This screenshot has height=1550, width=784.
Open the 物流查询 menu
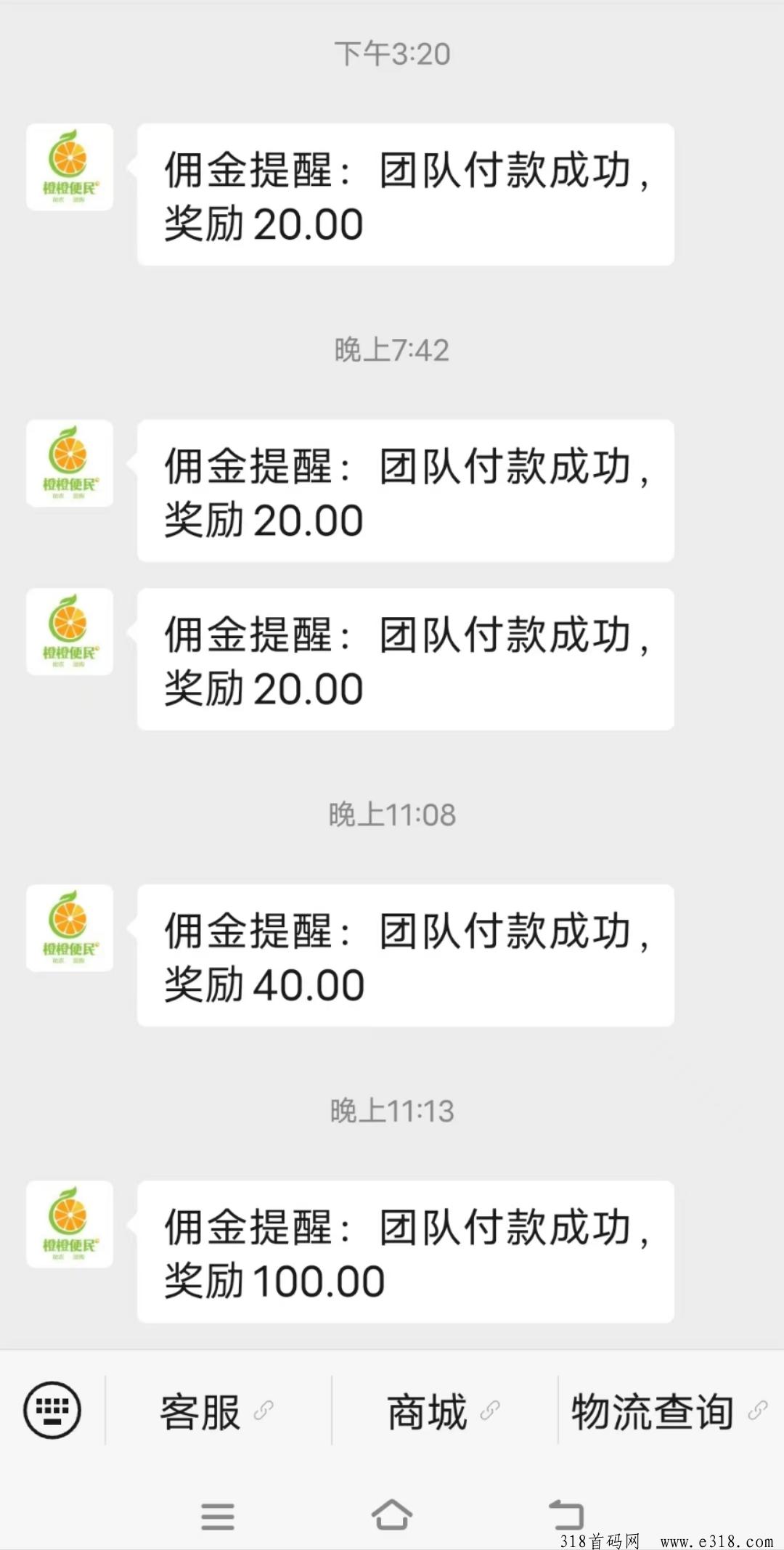click(x=668, y=1411)
